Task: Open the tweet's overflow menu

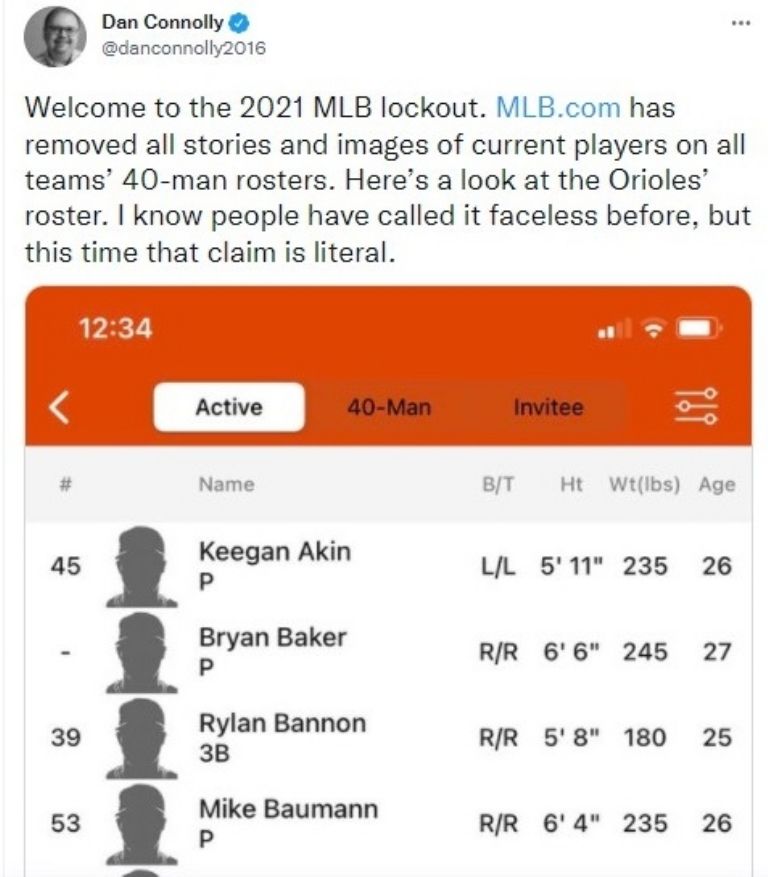Action: coord(740,22)
